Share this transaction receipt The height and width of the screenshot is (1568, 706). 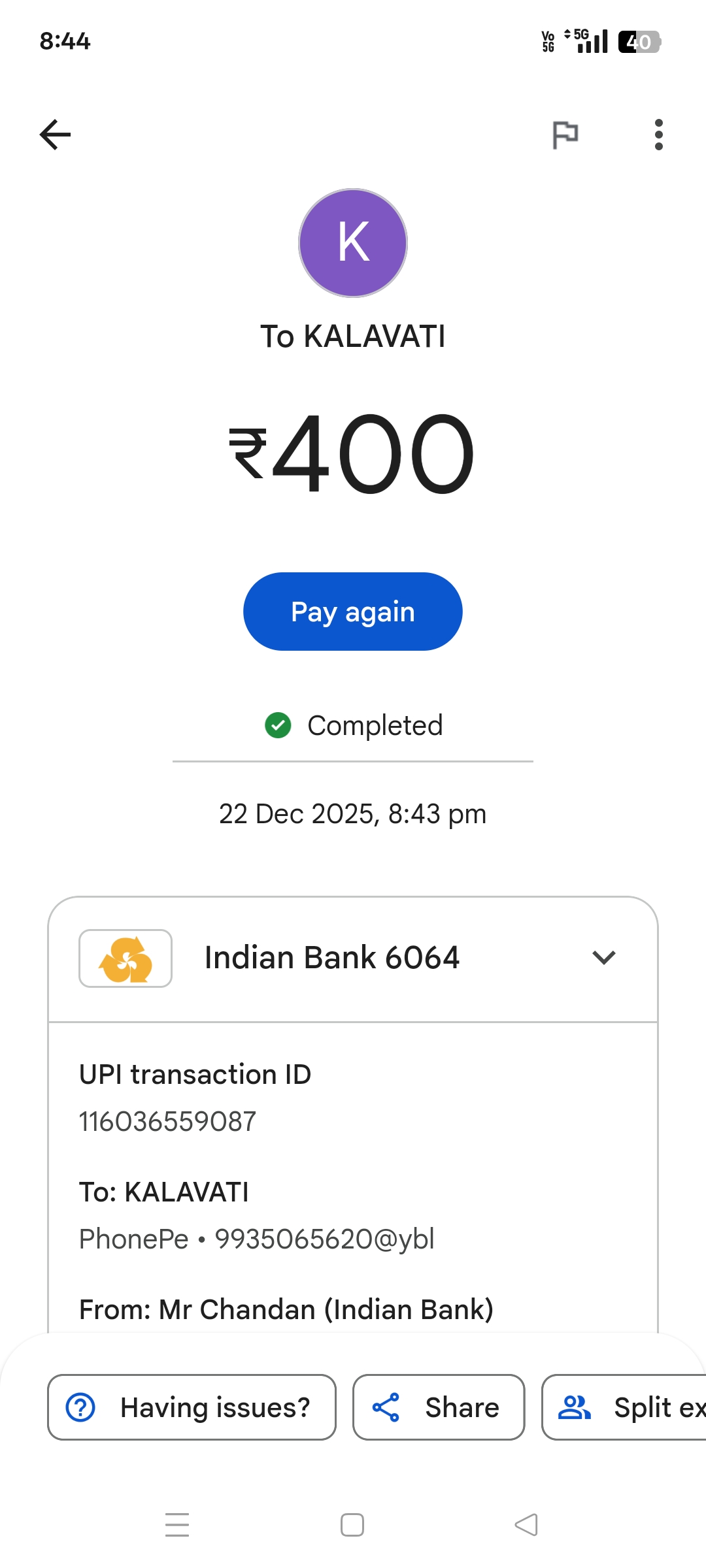point(439,1407)
